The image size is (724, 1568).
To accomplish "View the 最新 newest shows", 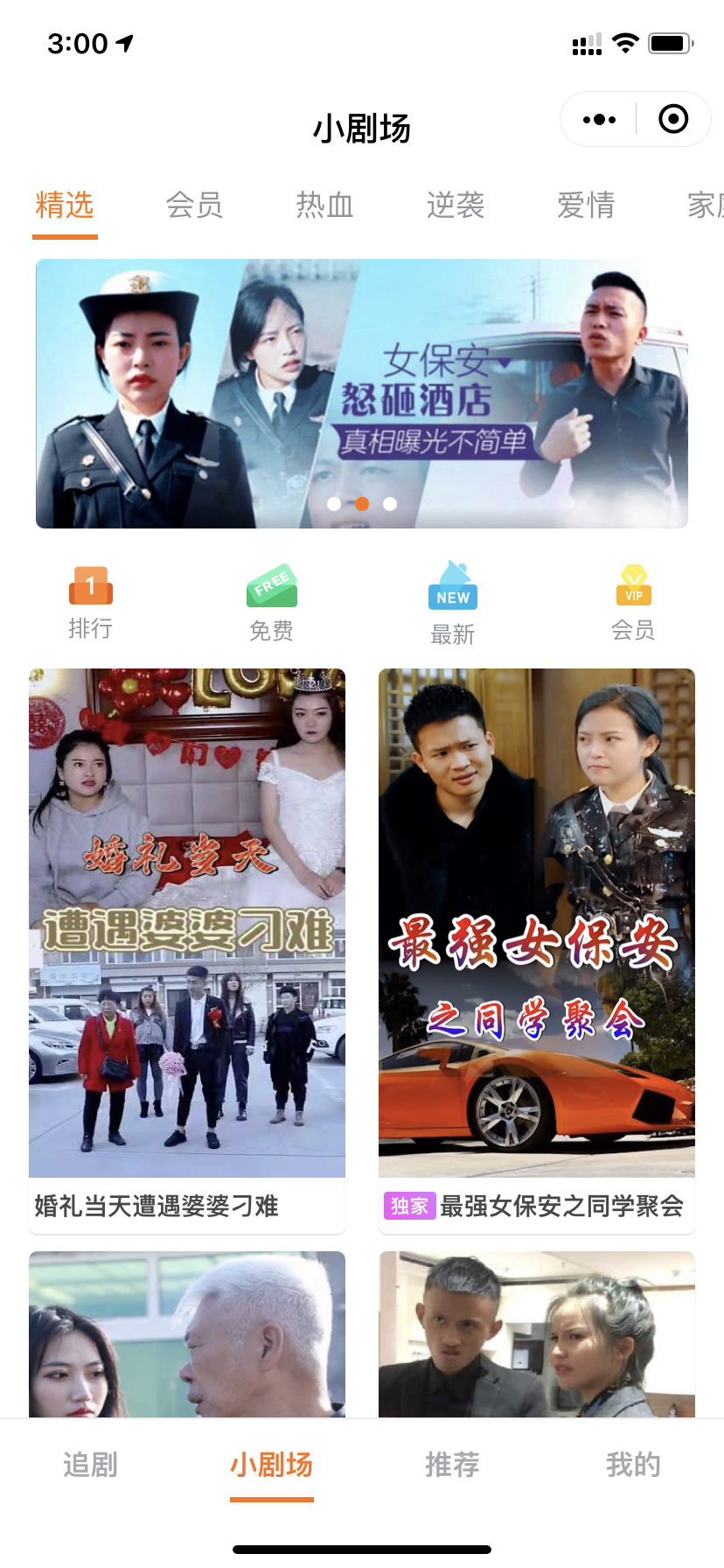I will (x=452, y=604).
